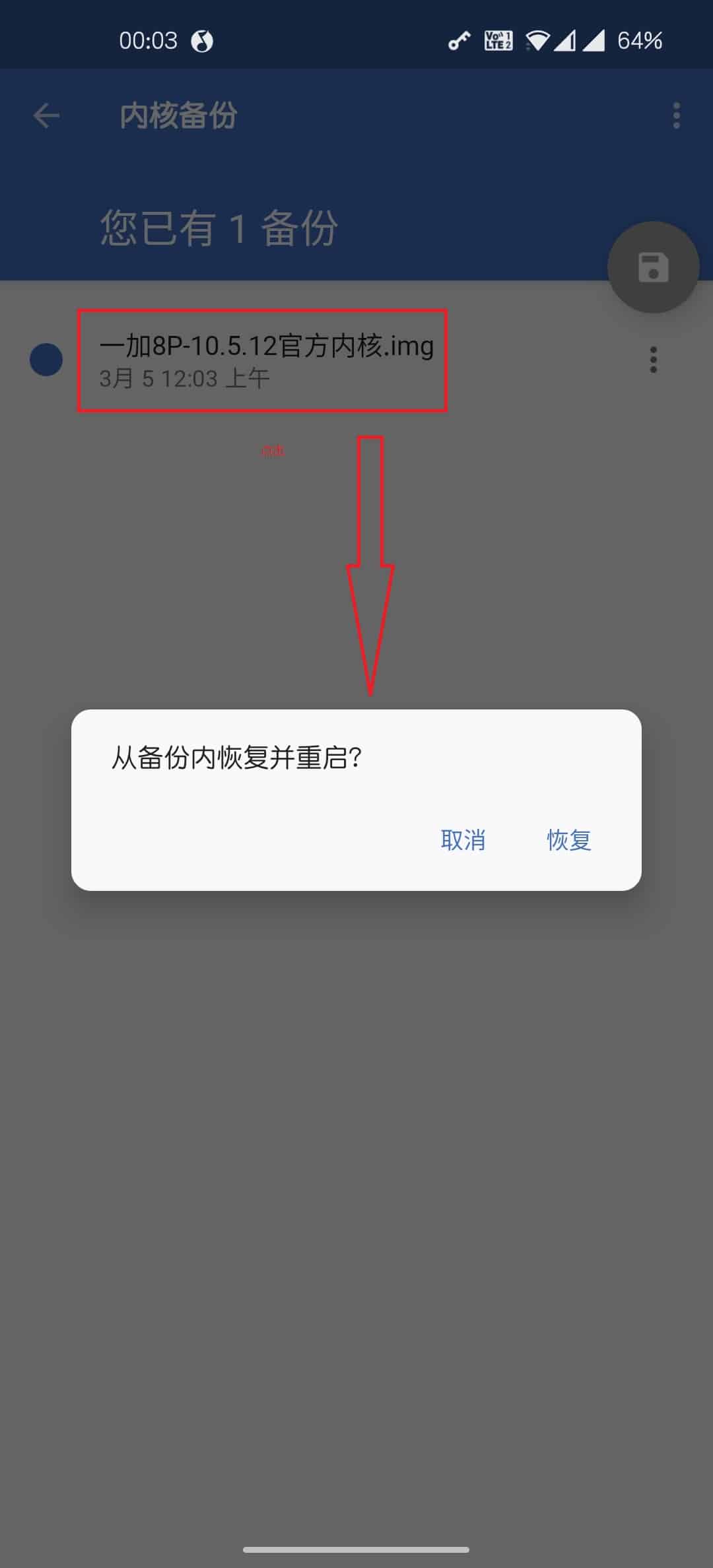This screenshot has height=1568, width=713.
Task: Tap the back arrow in the top bar
Action: point(45,116)
